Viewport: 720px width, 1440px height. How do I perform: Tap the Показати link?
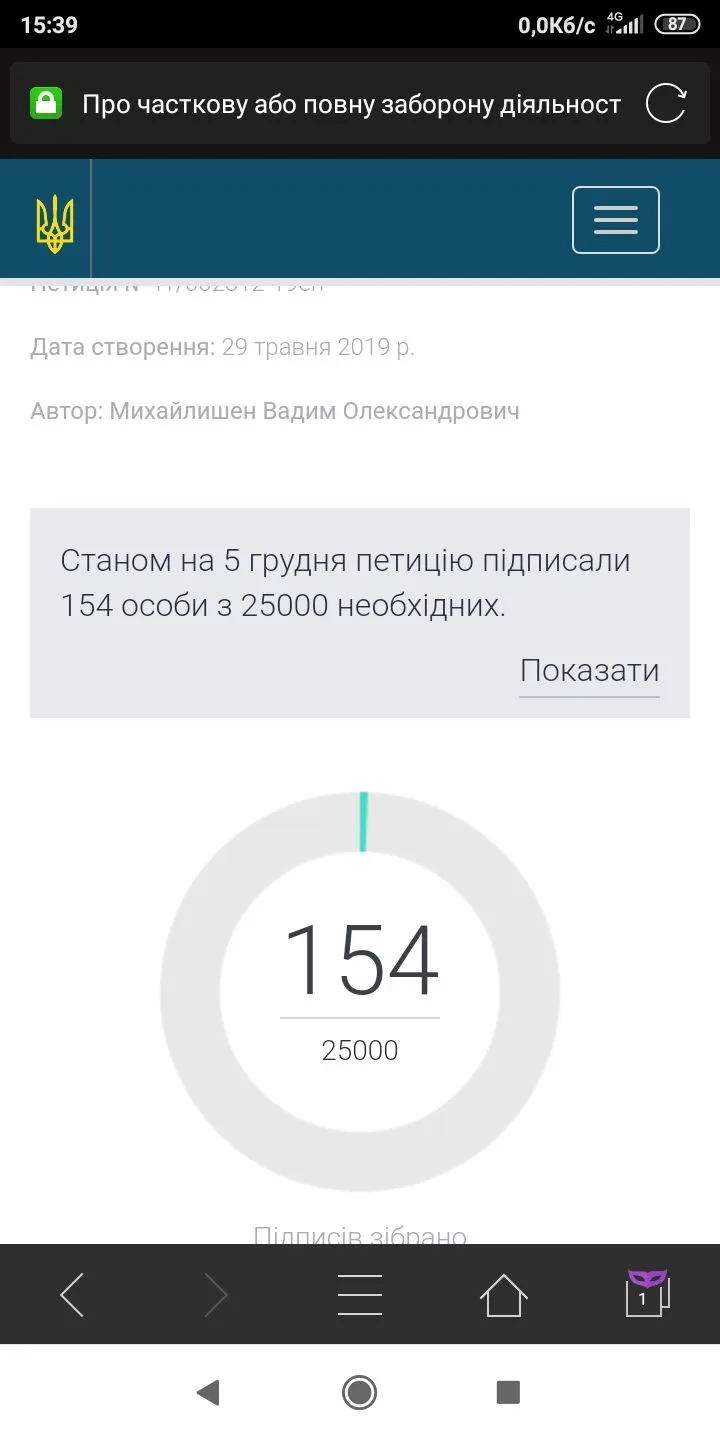pos(589,670)
